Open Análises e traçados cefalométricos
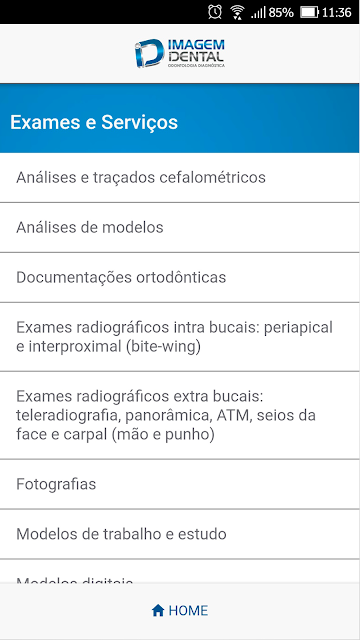The width and height of the screenshot is (360, 640). click(180, 178)
